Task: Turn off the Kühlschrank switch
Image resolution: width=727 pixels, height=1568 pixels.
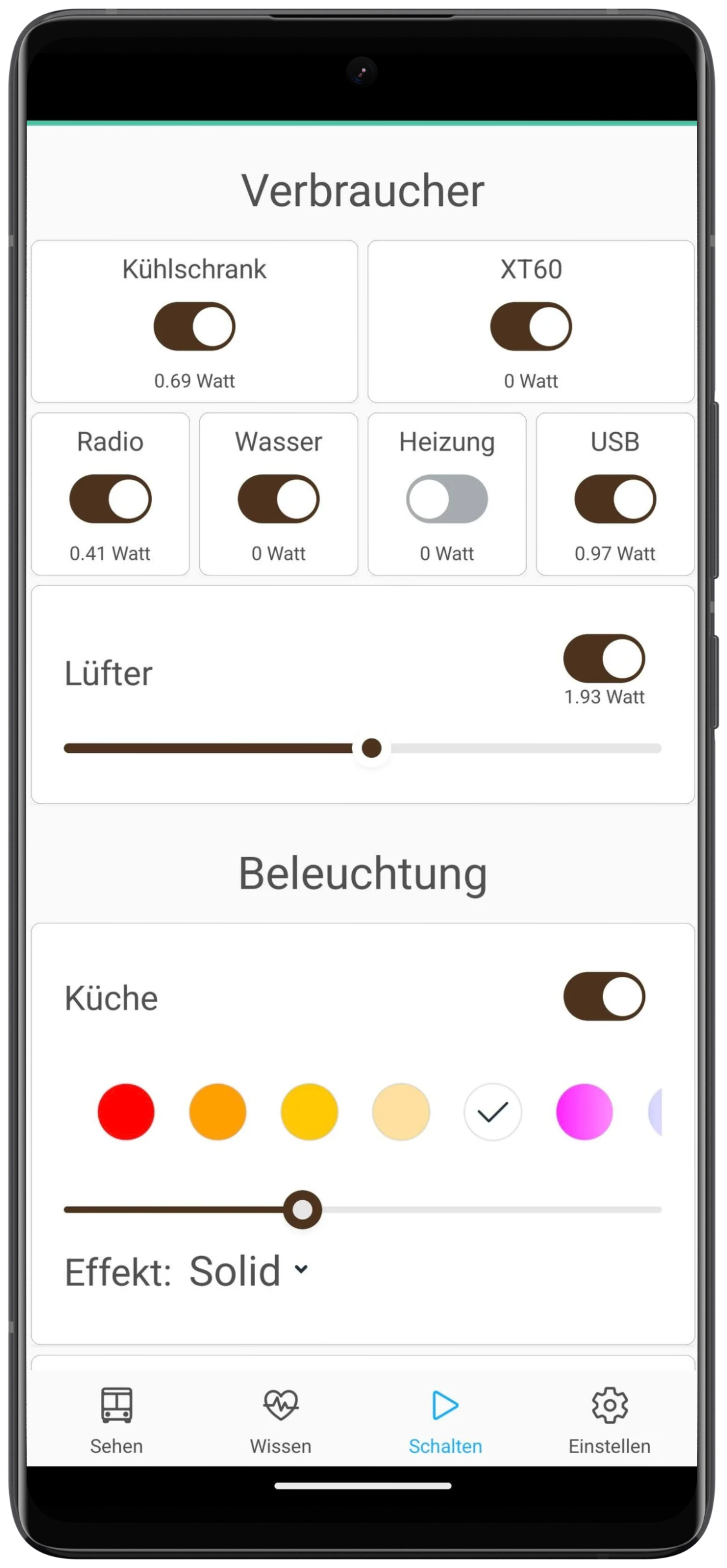Action: [194, 326]
